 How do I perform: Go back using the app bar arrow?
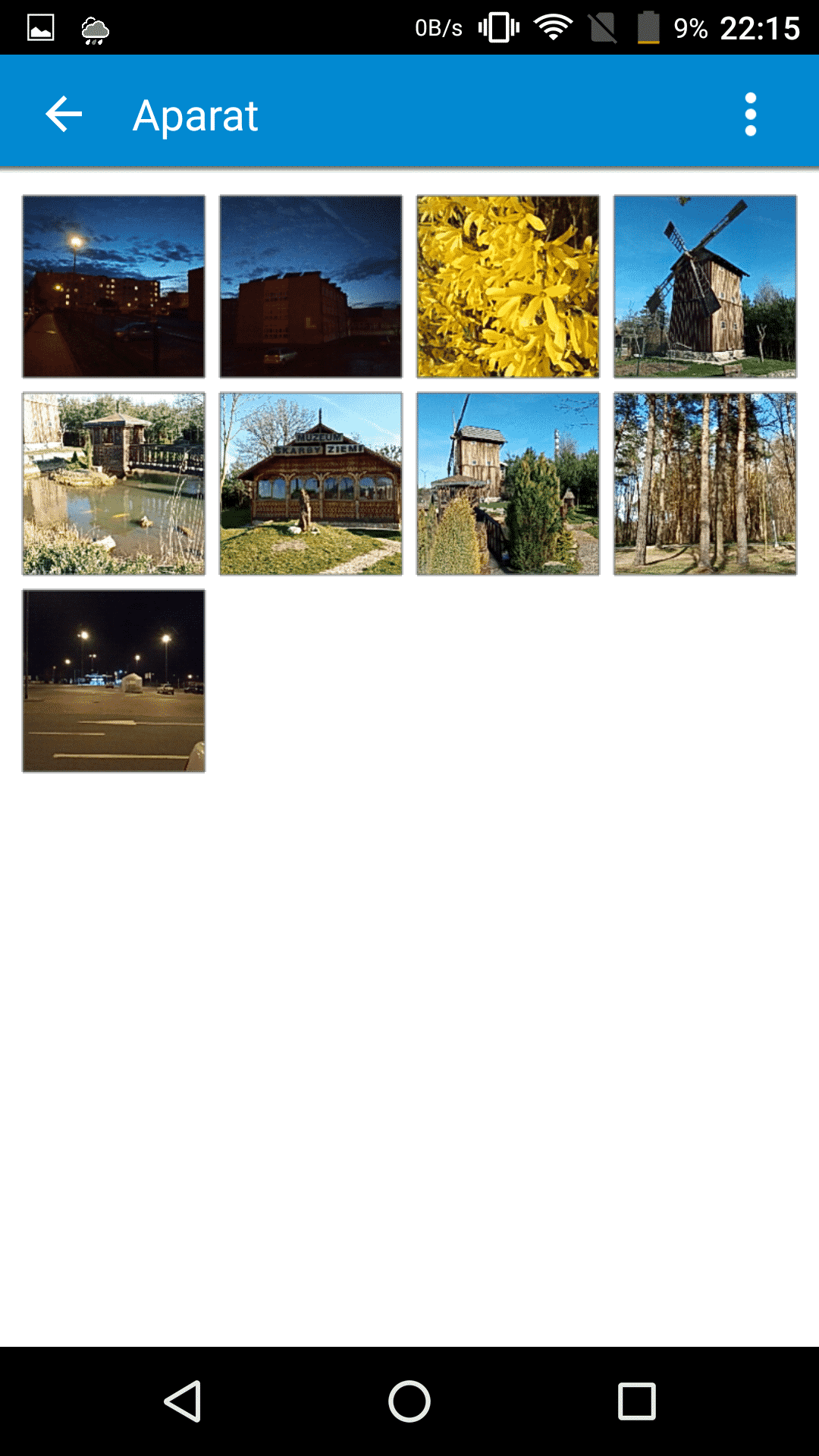click(64, 115)
